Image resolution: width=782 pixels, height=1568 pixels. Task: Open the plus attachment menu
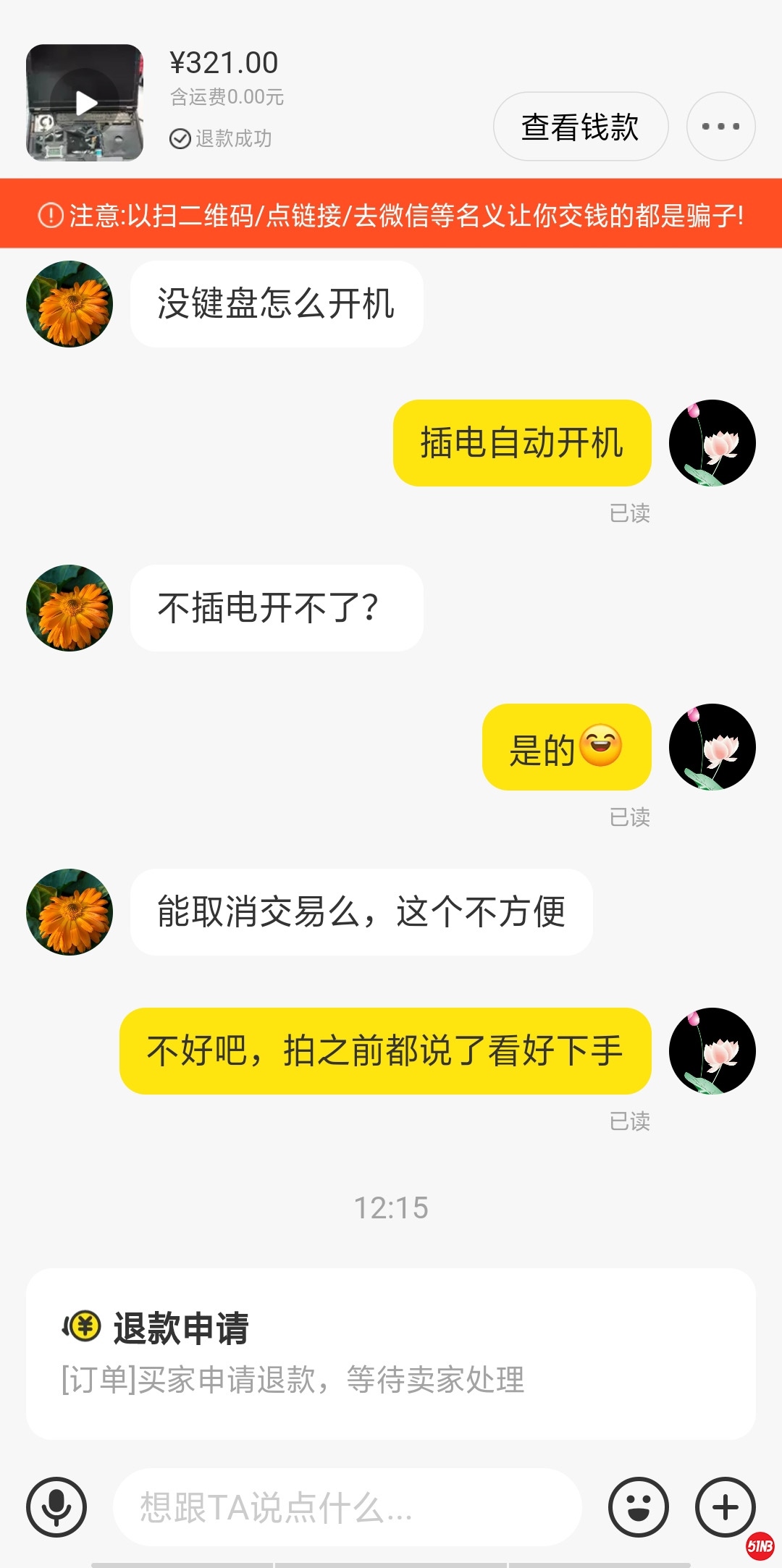coord(725,1507)
